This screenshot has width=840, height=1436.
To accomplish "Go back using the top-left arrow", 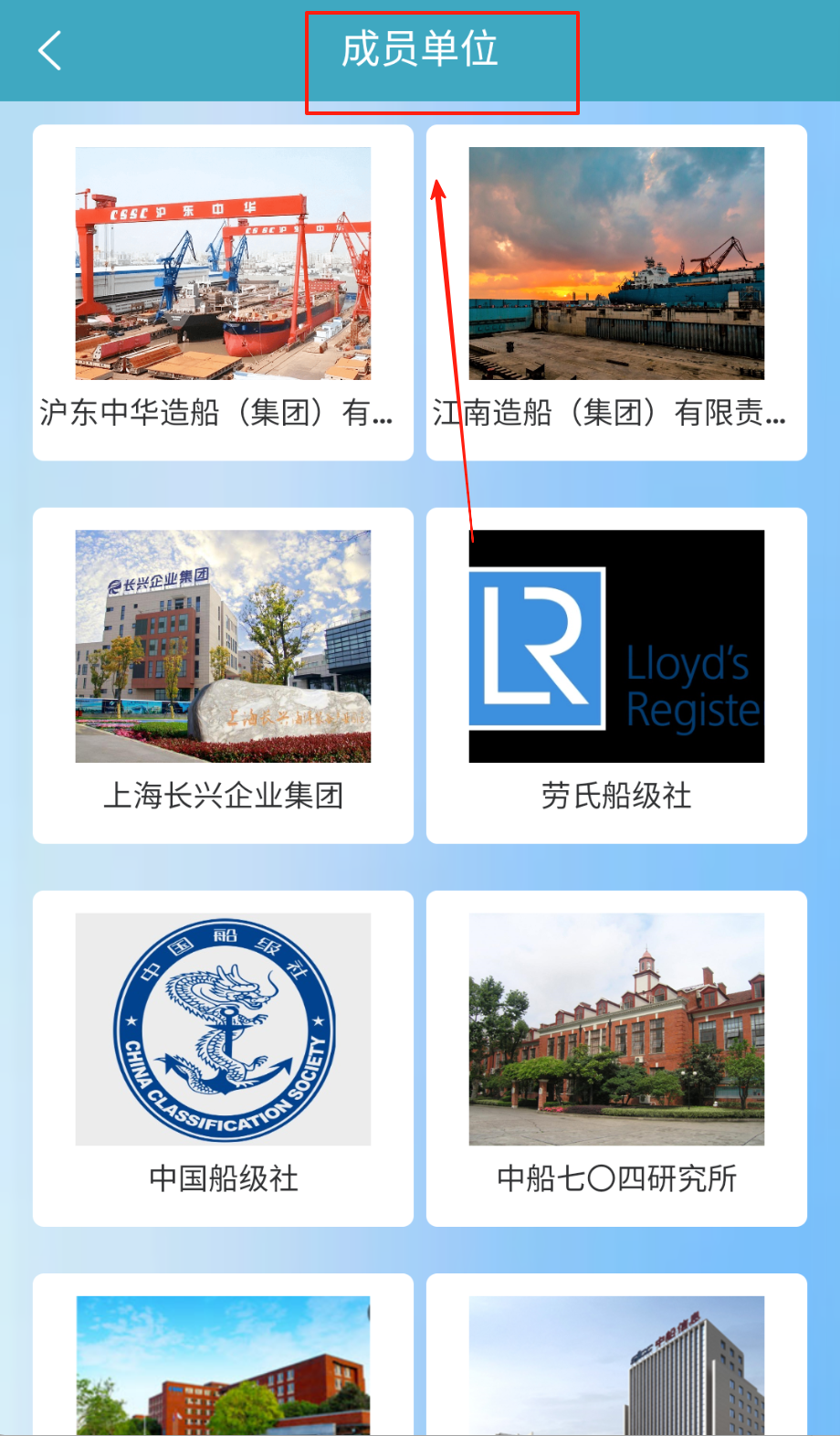I will (x=50, y=50).
